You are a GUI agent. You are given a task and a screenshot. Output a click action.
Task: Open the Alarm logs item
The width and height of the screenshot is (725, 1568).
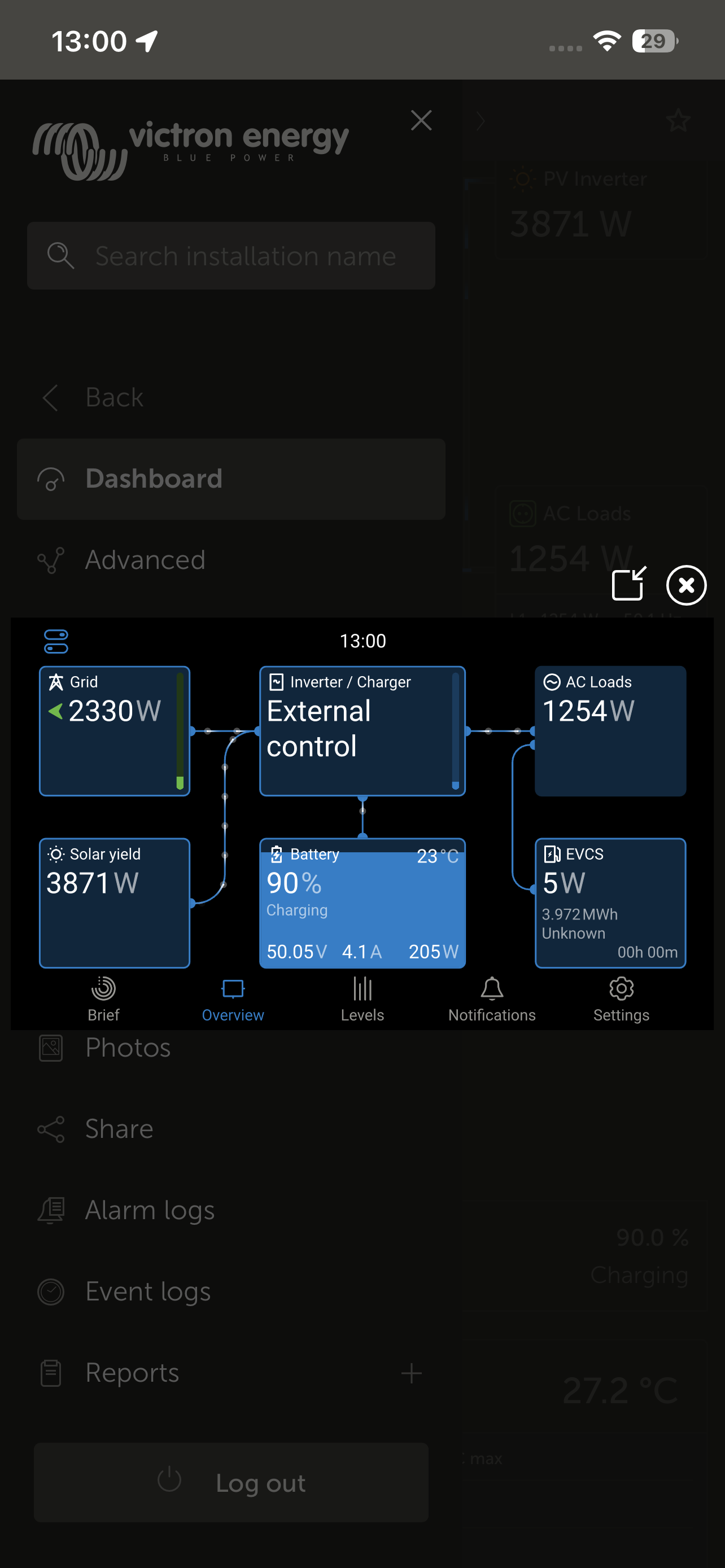pyautogui.click(x=150, y=1210)
